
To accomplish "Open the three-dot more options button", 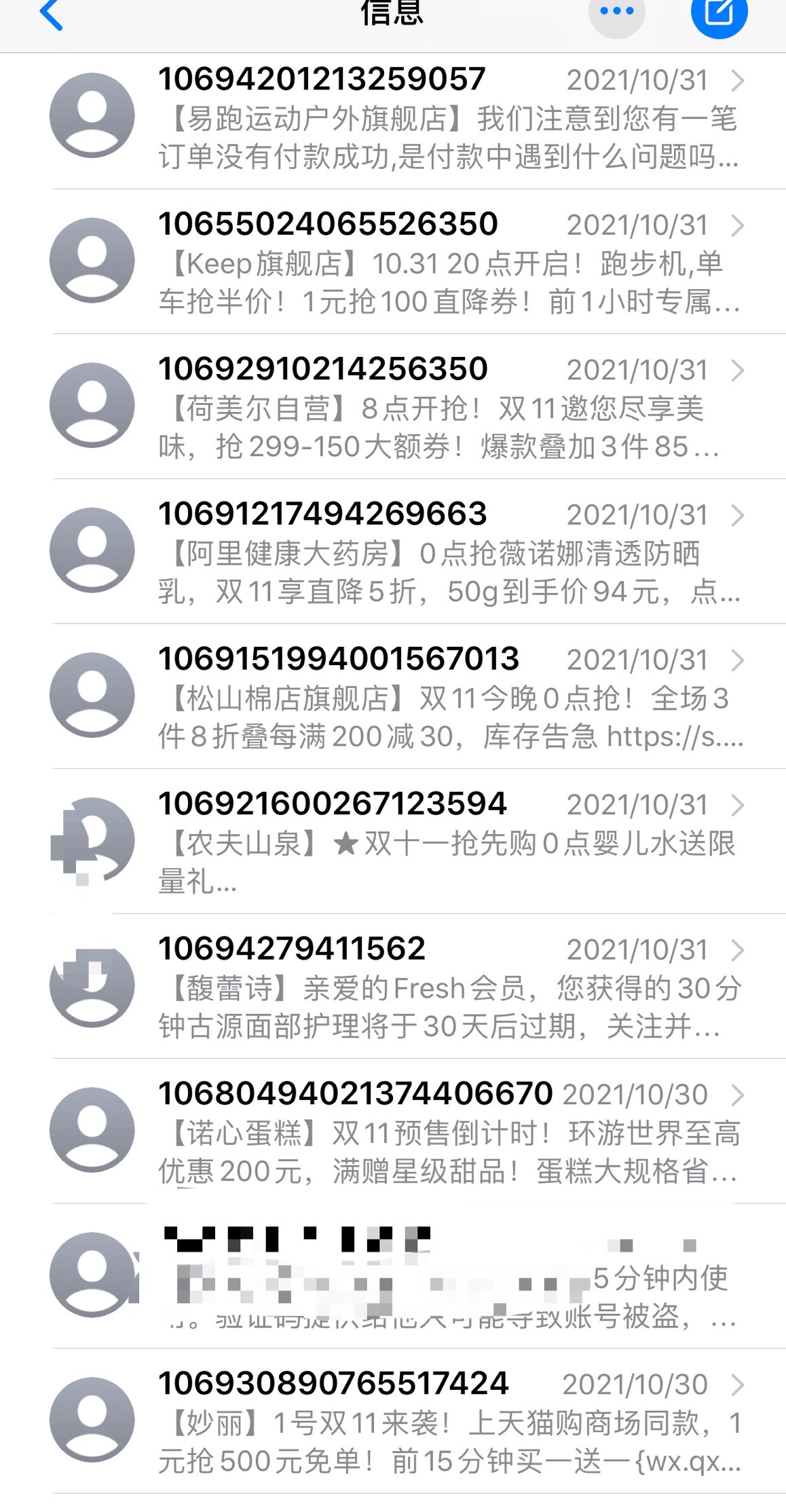I will tap(616, 12).
